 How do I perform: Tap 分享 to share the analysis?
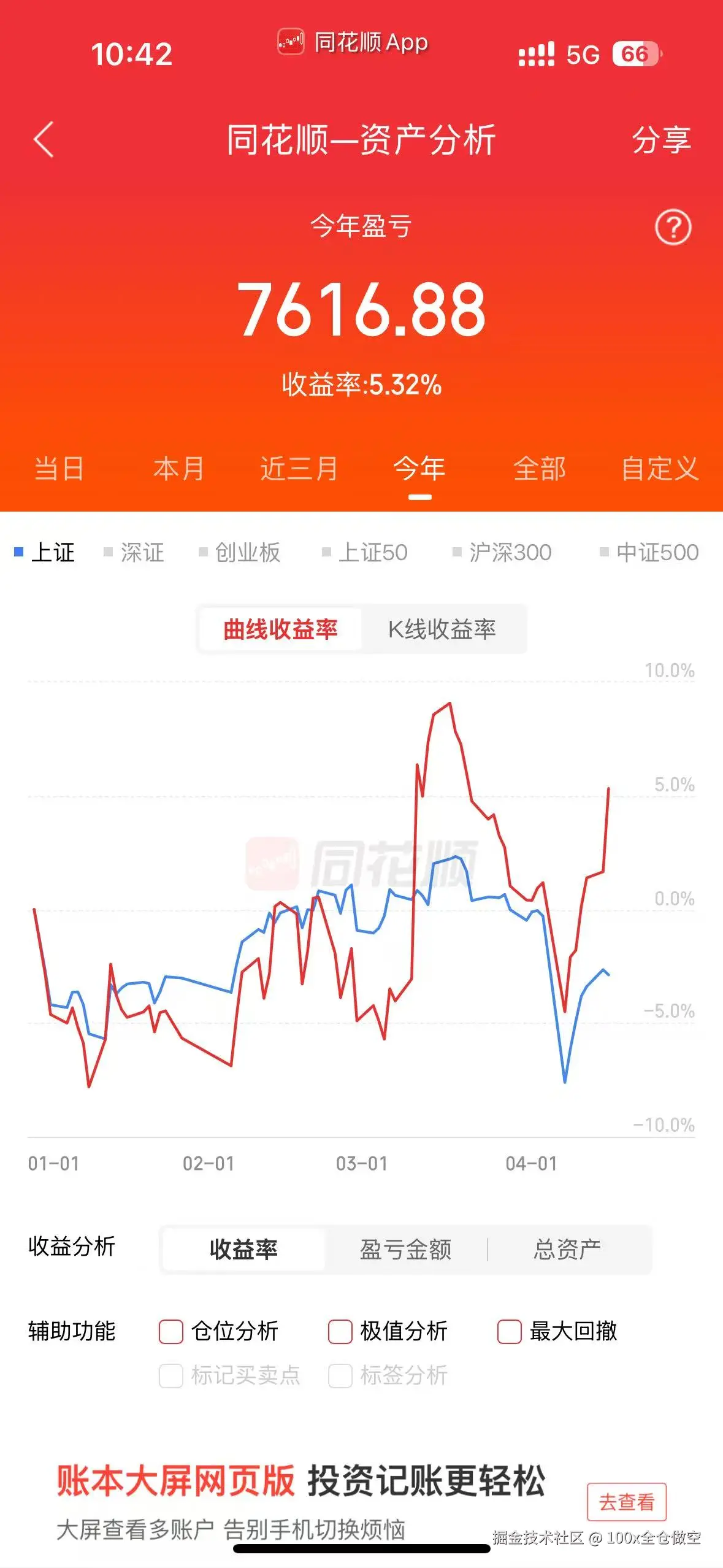[x=661, y=140]
